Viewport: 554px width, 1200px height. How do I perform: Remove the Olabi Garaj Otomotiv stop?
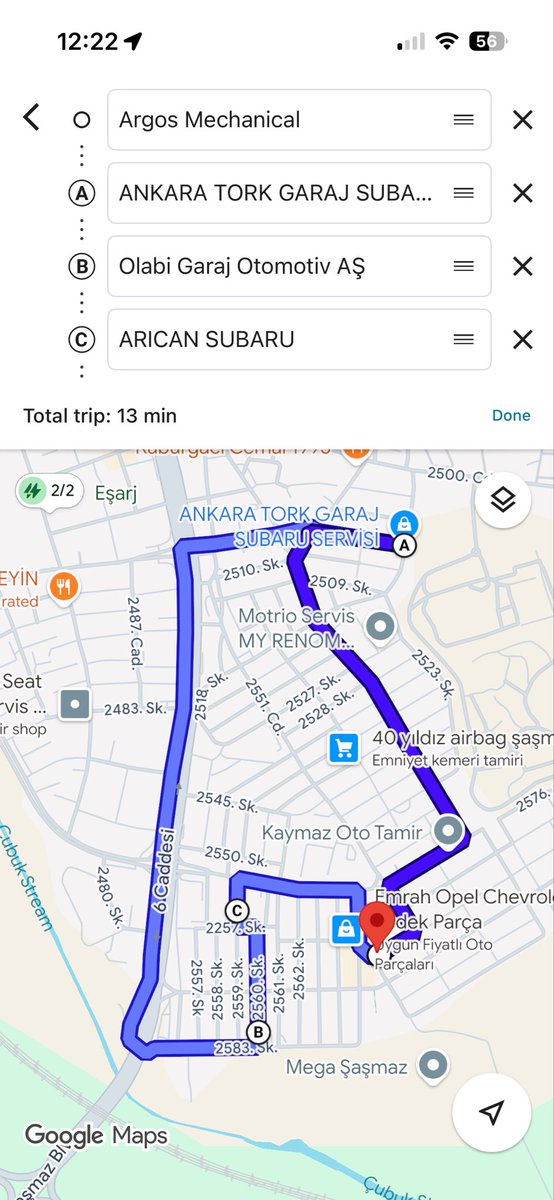point(522,266)
